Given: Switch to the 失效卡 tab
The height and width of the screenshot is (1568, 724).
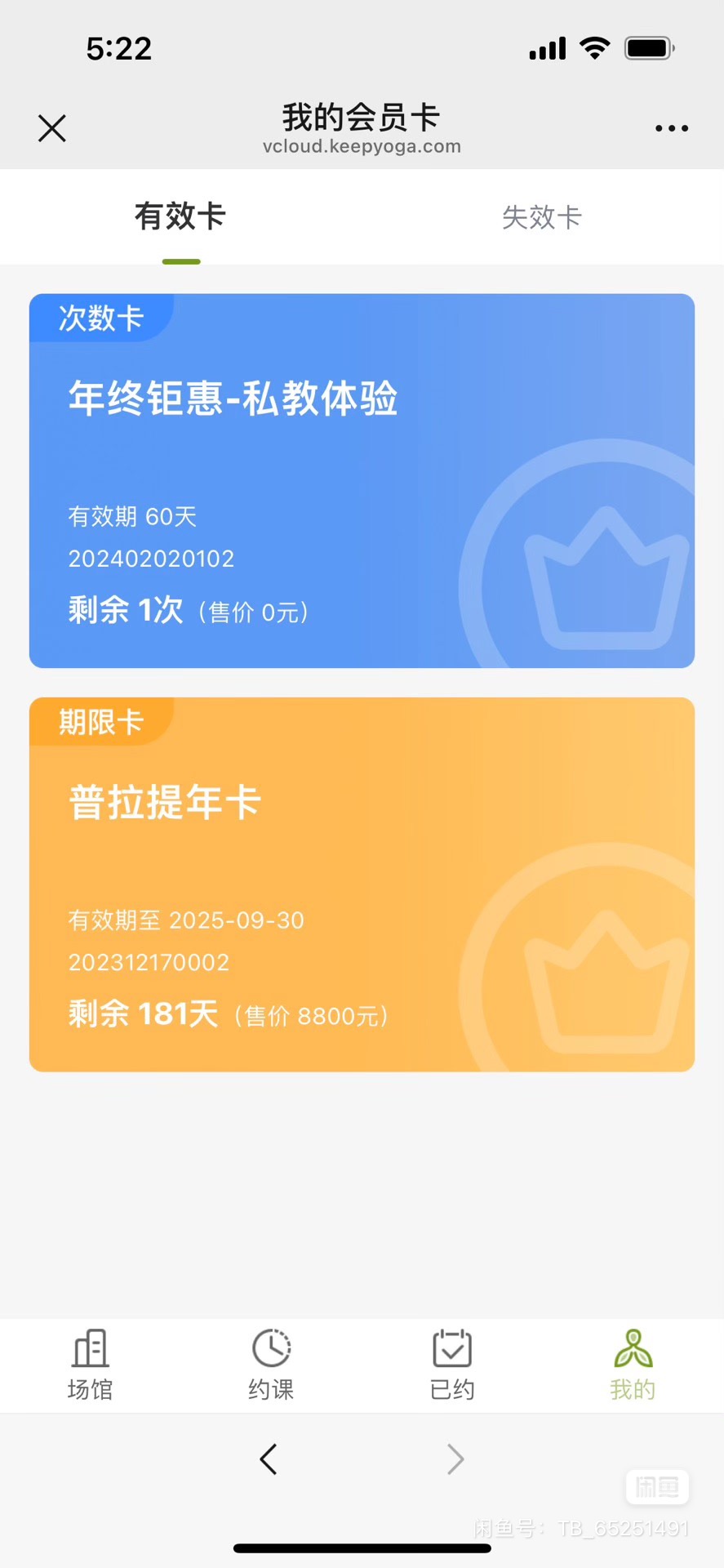Looking at the screenshot, I should (541, 217).
